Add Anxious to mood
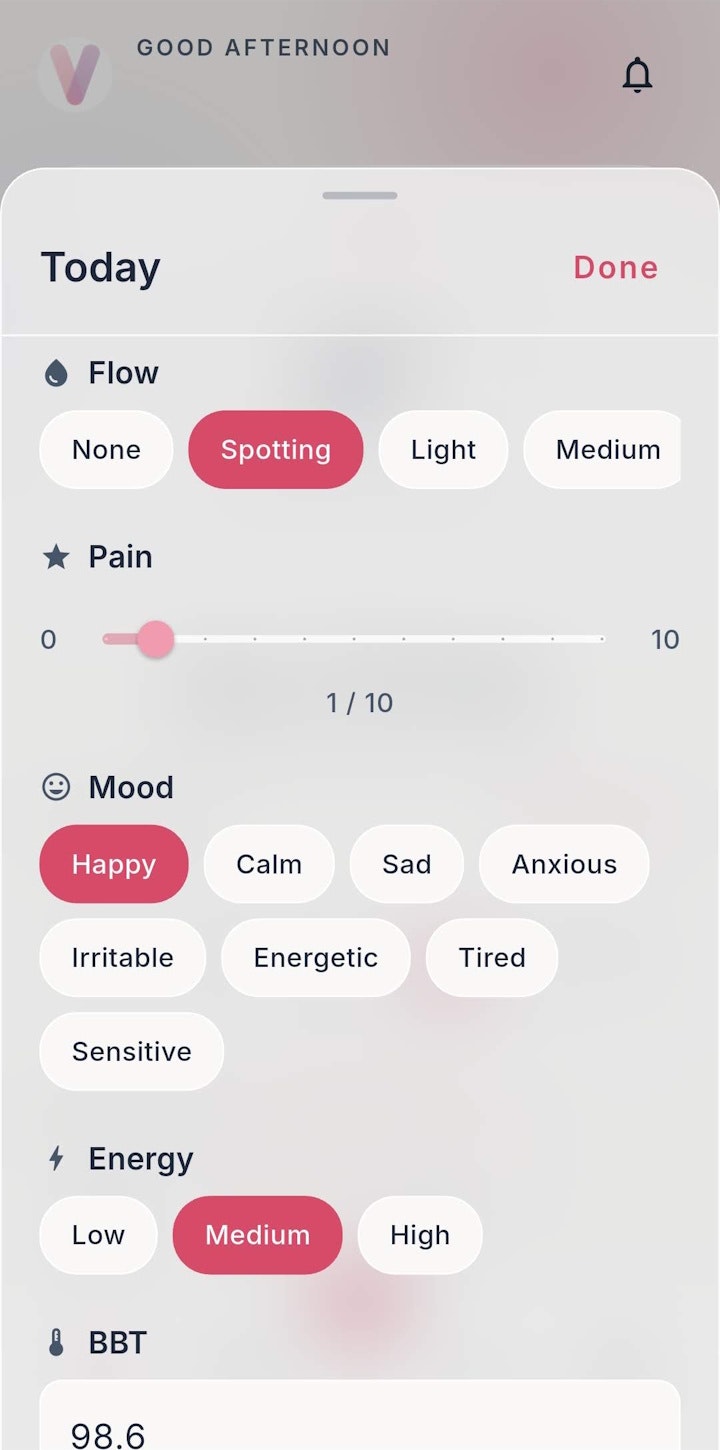 click(564, 864)
